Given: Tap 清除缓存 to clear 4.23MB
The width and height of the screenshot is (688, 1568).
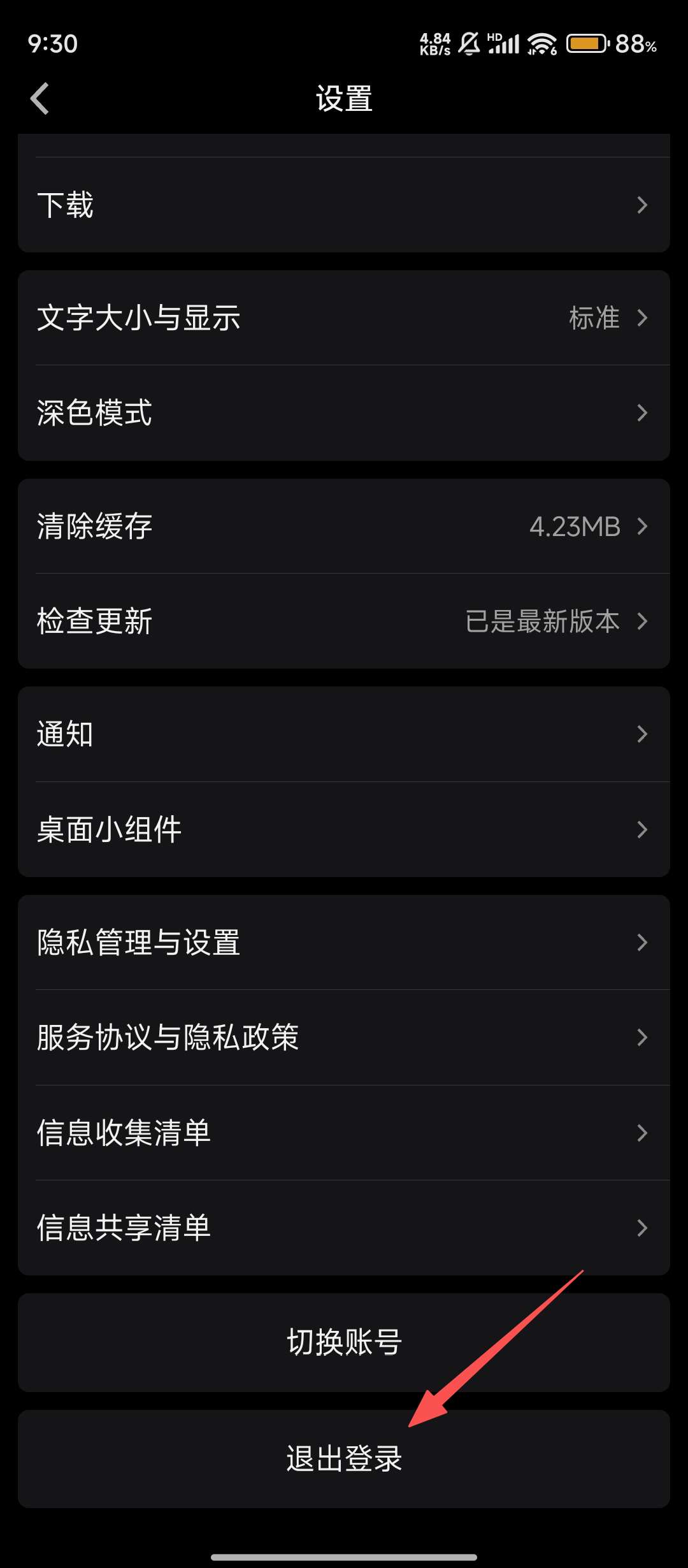Looking at the screenshot, I should coord(344,526).
